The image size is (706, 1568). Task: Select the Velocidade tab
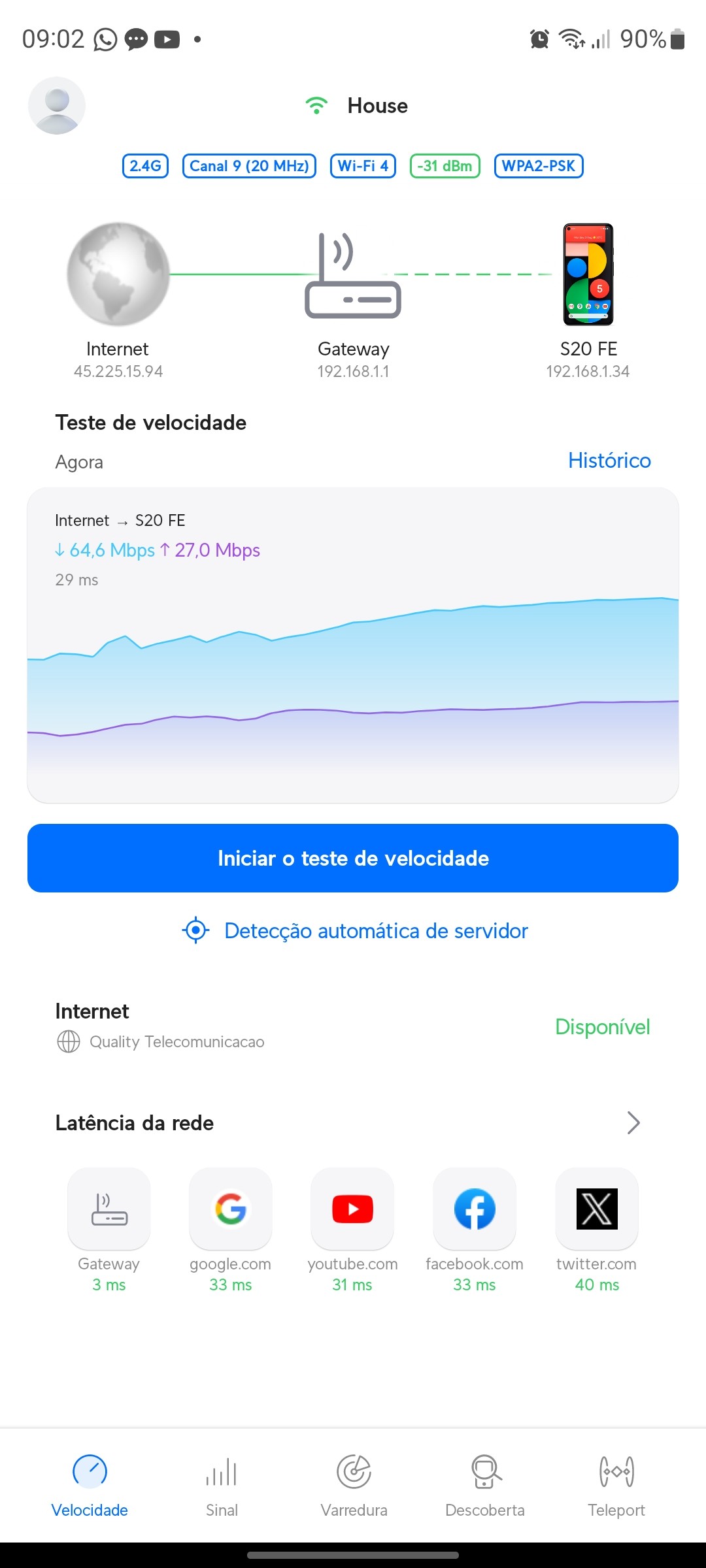click(90, 1484)
